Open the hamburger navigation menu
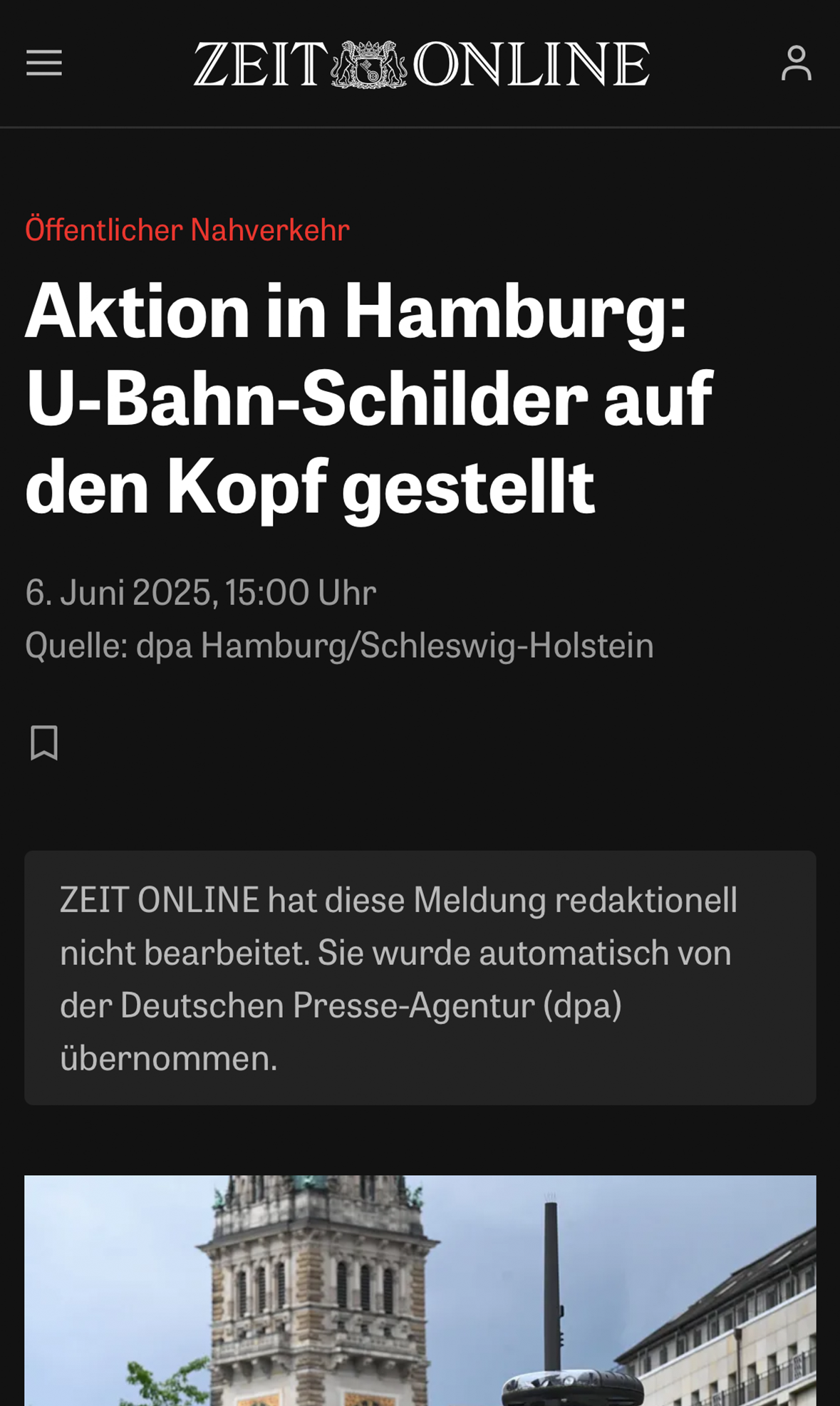Viewport: 840px width, 1406px height. 44,63
